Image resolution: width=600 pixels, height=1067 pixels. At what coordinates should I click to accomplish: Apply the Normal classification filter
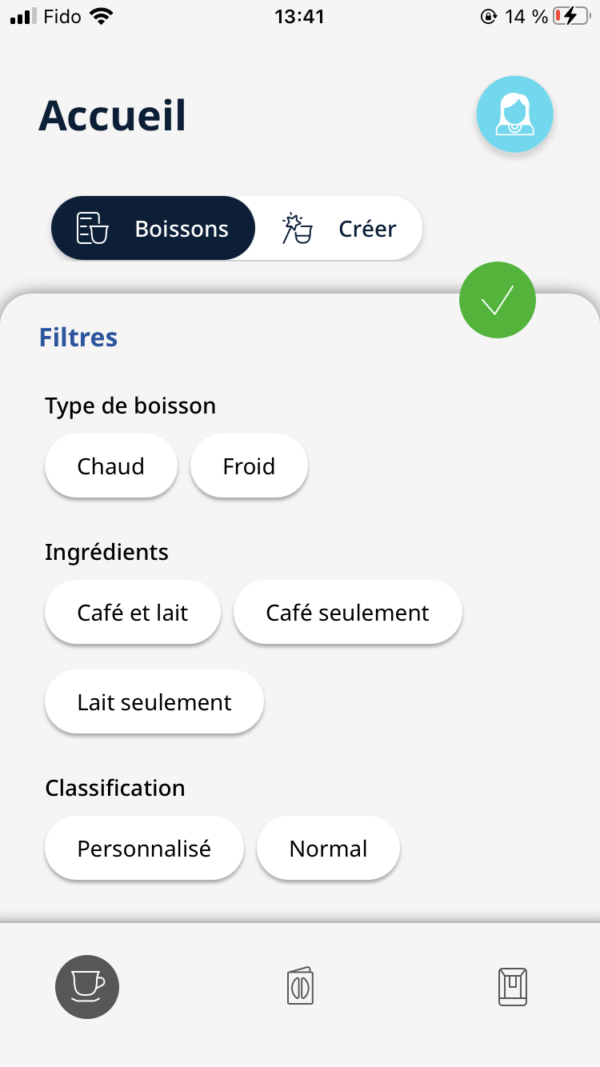click(x=328, y=849)
